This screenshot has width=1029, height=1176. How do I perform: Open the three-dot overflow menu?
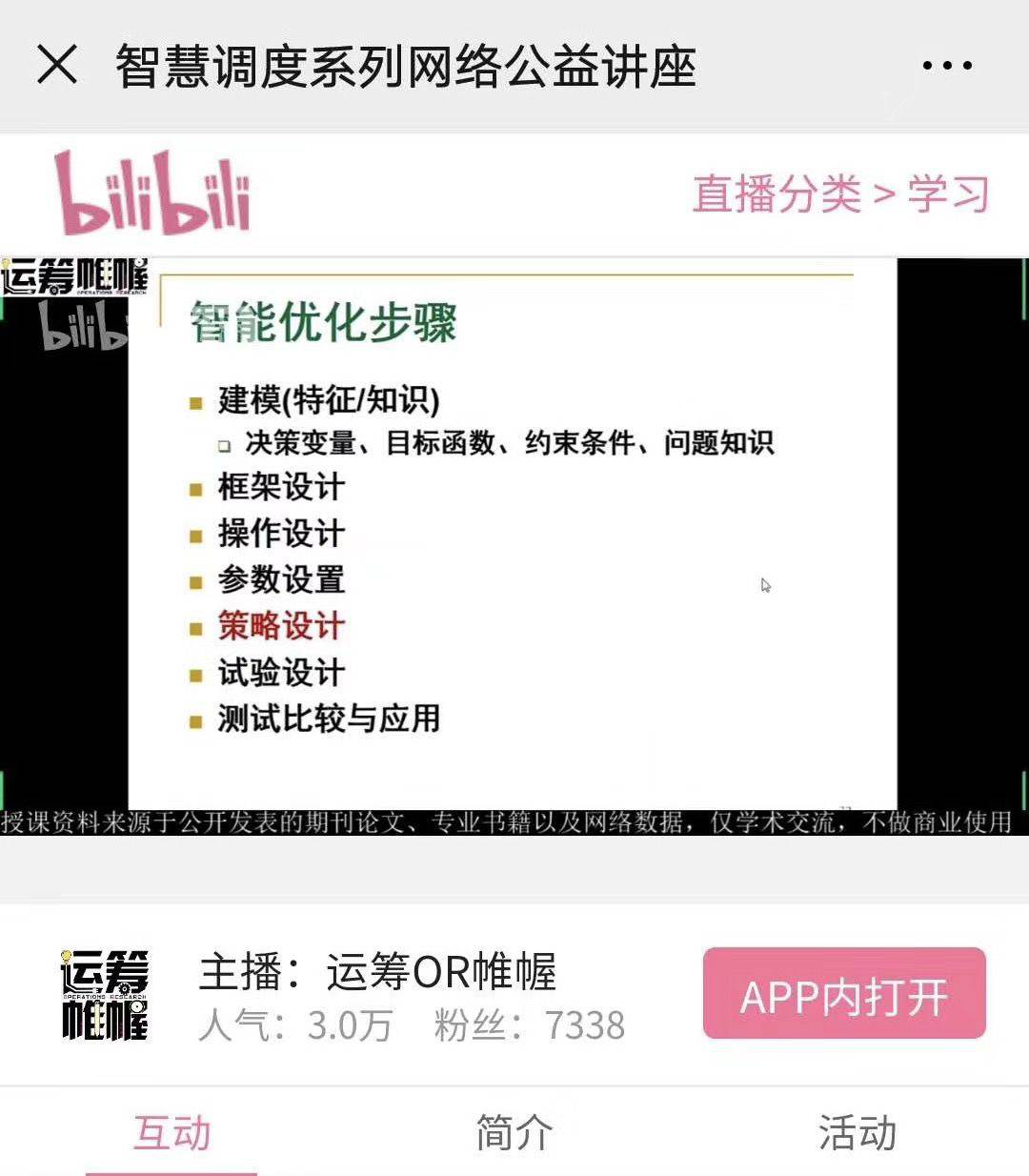(947, 66)
